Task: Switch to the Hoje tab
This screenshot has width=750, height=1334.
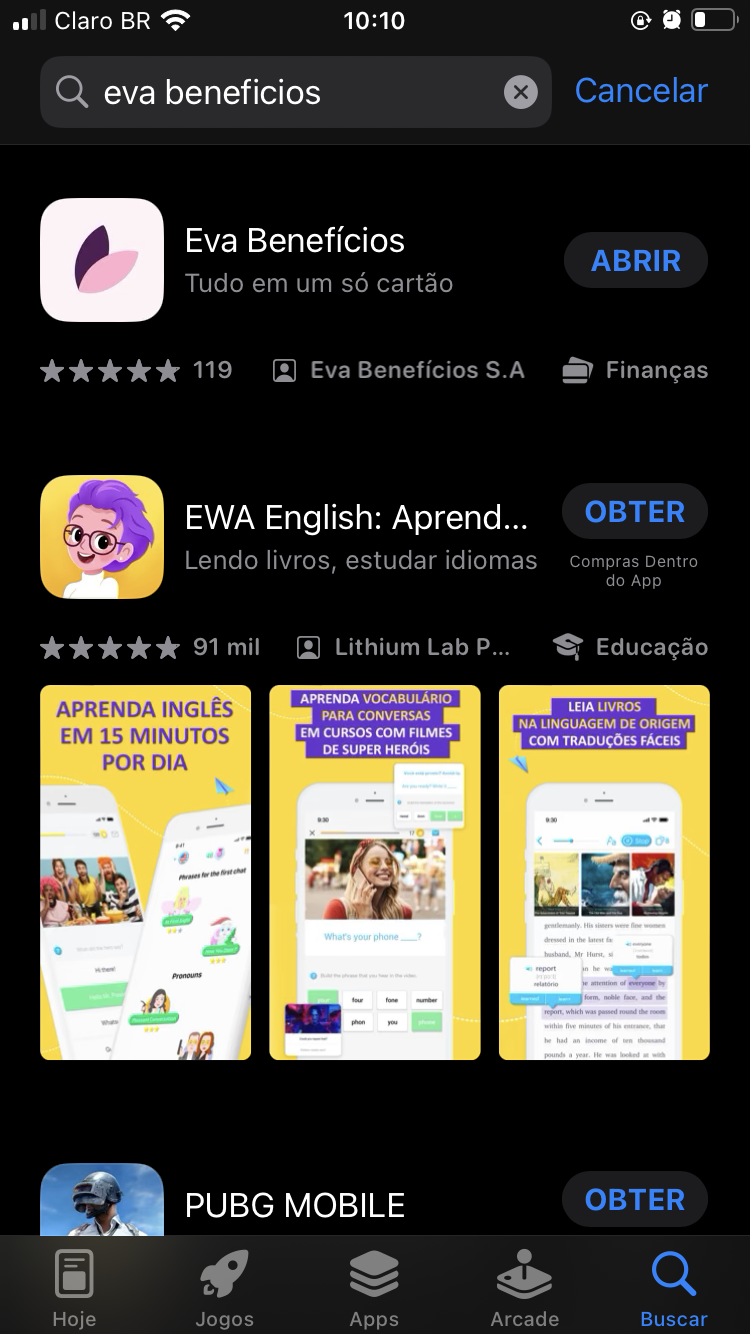Action: tap(74, 1288)
